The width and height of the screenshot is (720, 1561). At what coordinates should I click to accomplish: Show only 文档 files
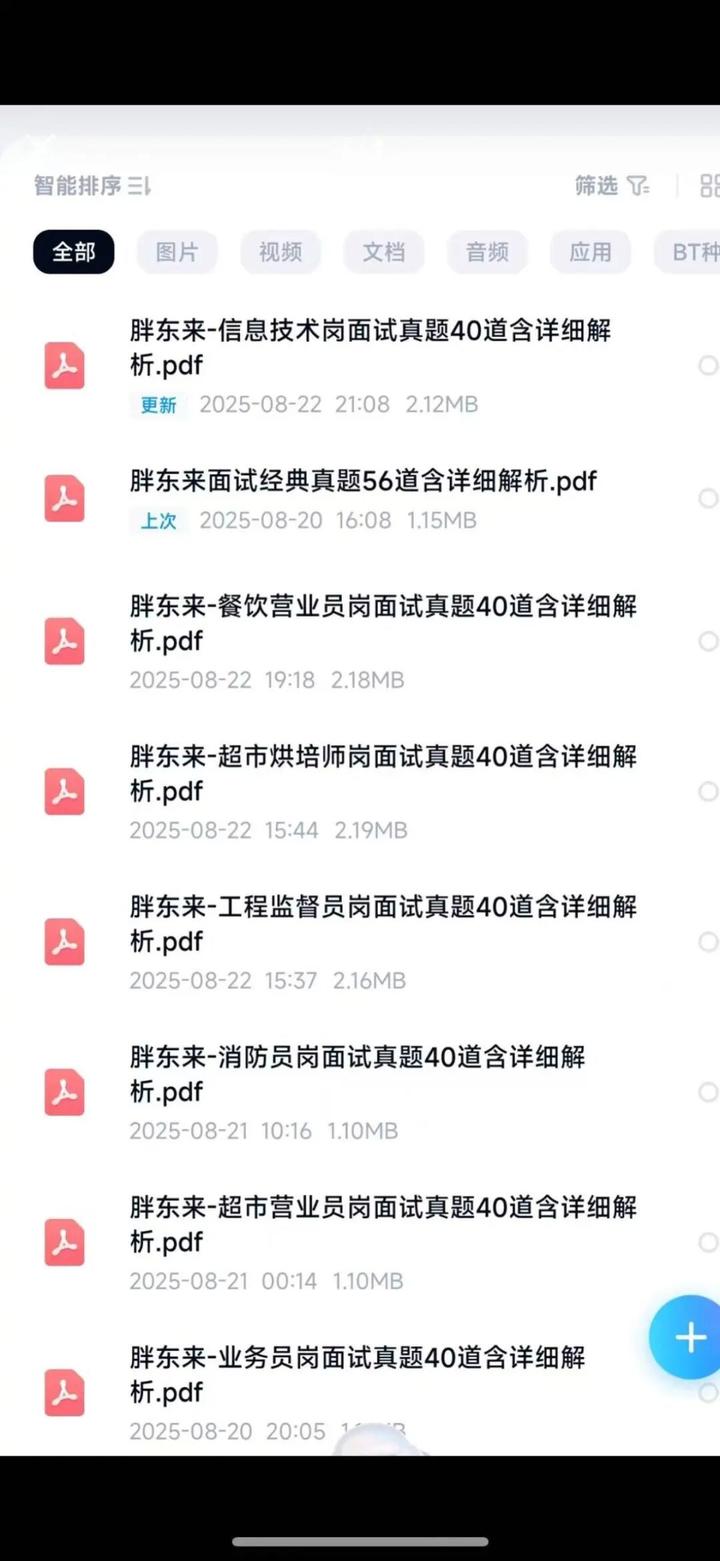384,252
